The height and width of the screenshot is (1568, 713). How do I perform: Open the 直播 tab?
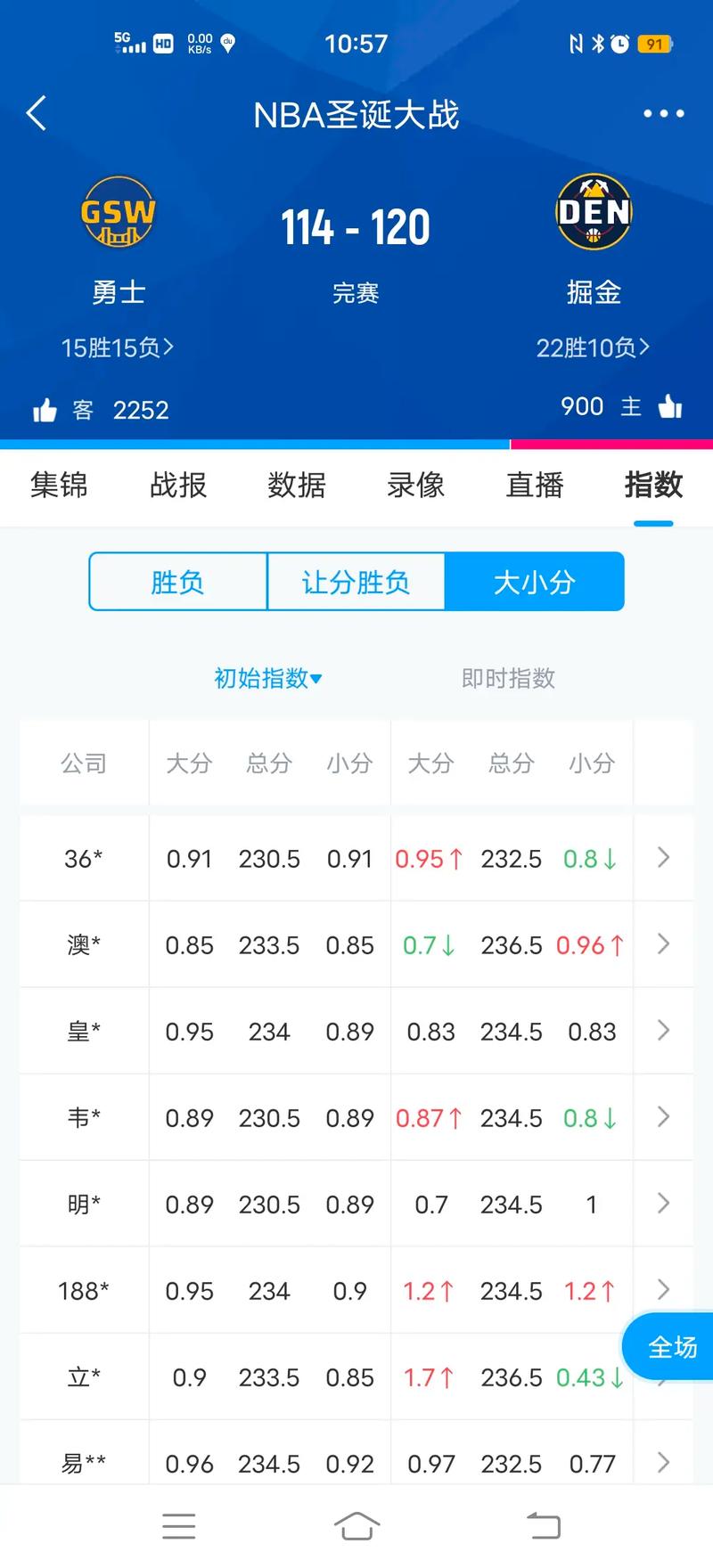535,486
